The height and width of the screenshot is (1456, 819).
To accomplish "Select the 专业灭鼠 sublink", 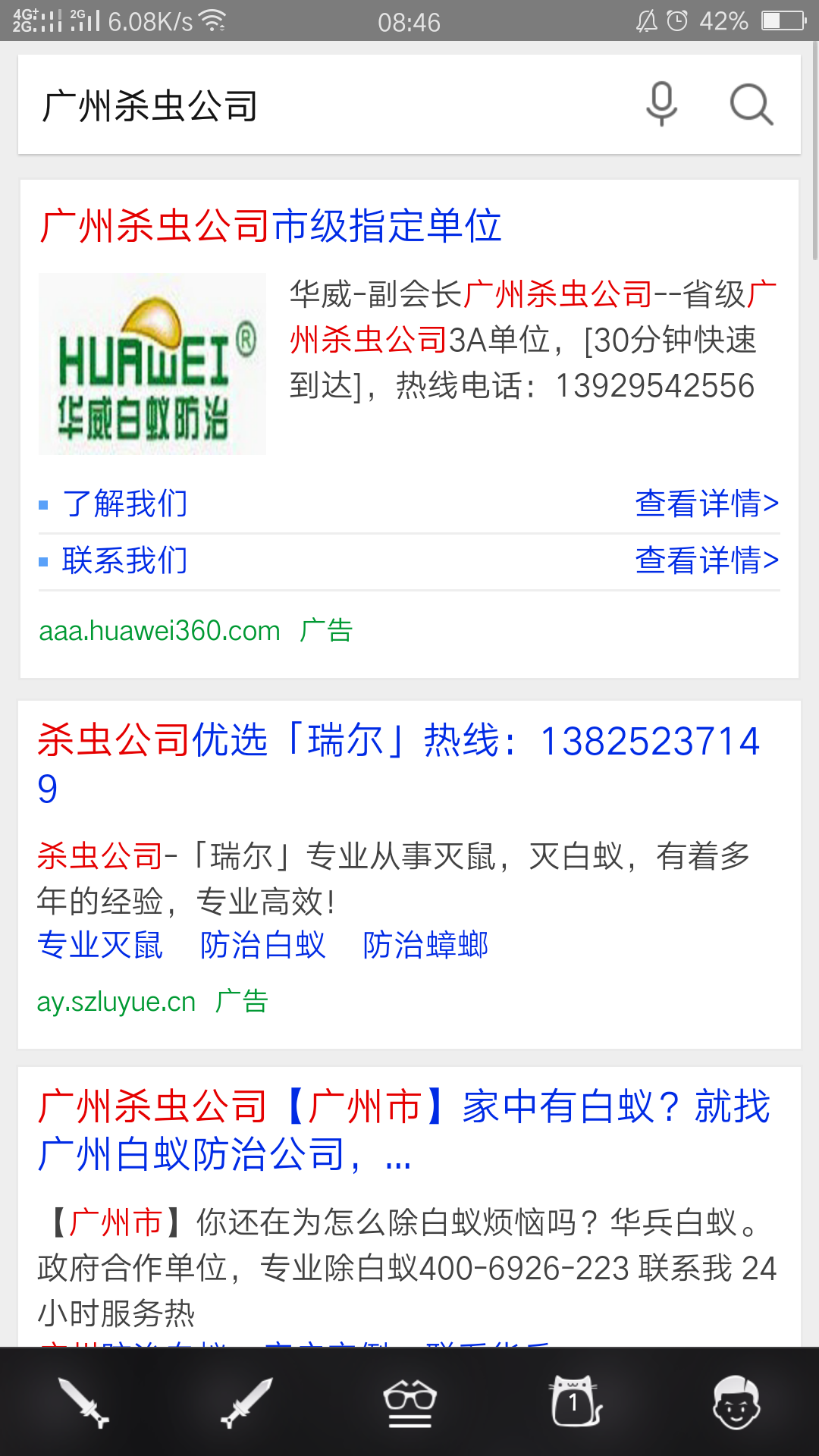I will point(100,945).
